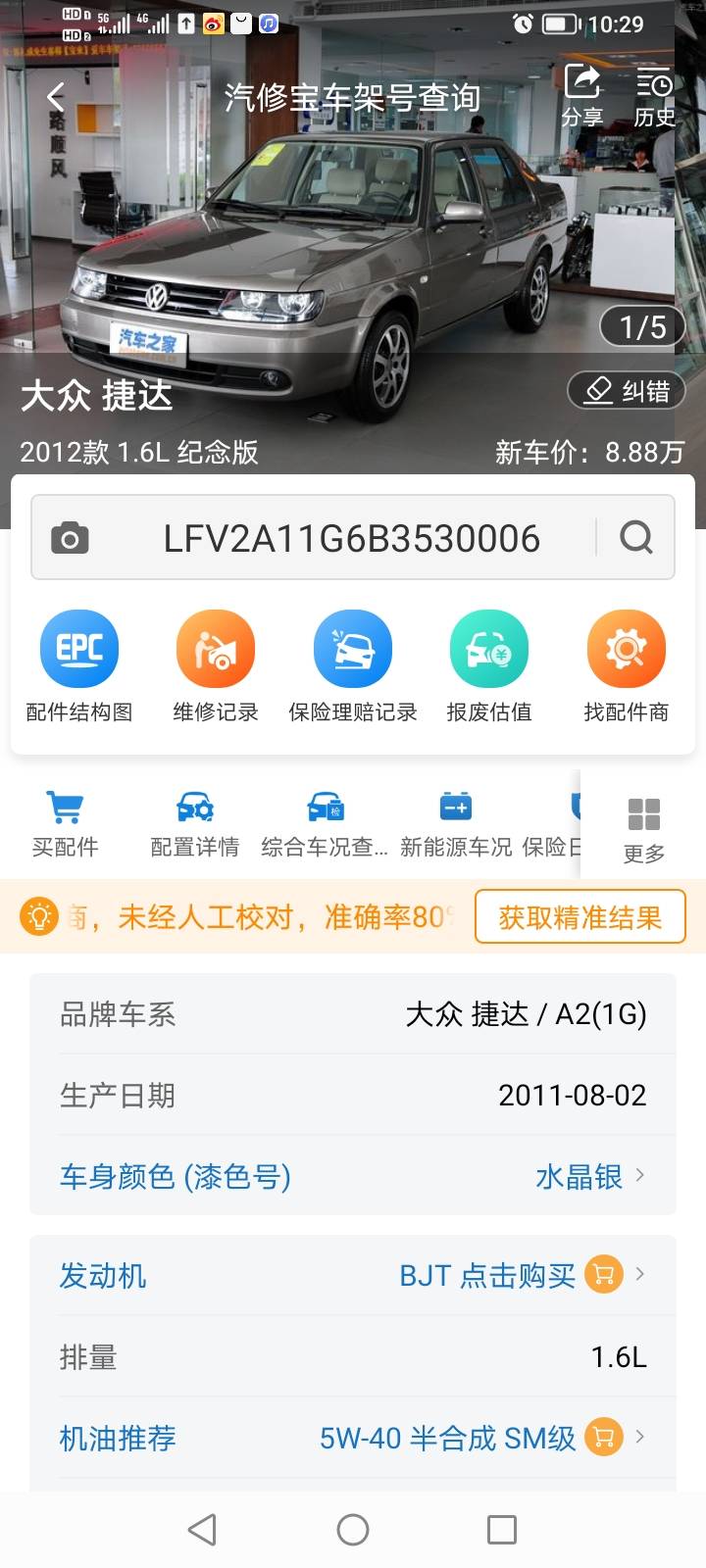706x1568 pixels.
Task: Go back using the top-left arrow
Action: coord(56,97)
